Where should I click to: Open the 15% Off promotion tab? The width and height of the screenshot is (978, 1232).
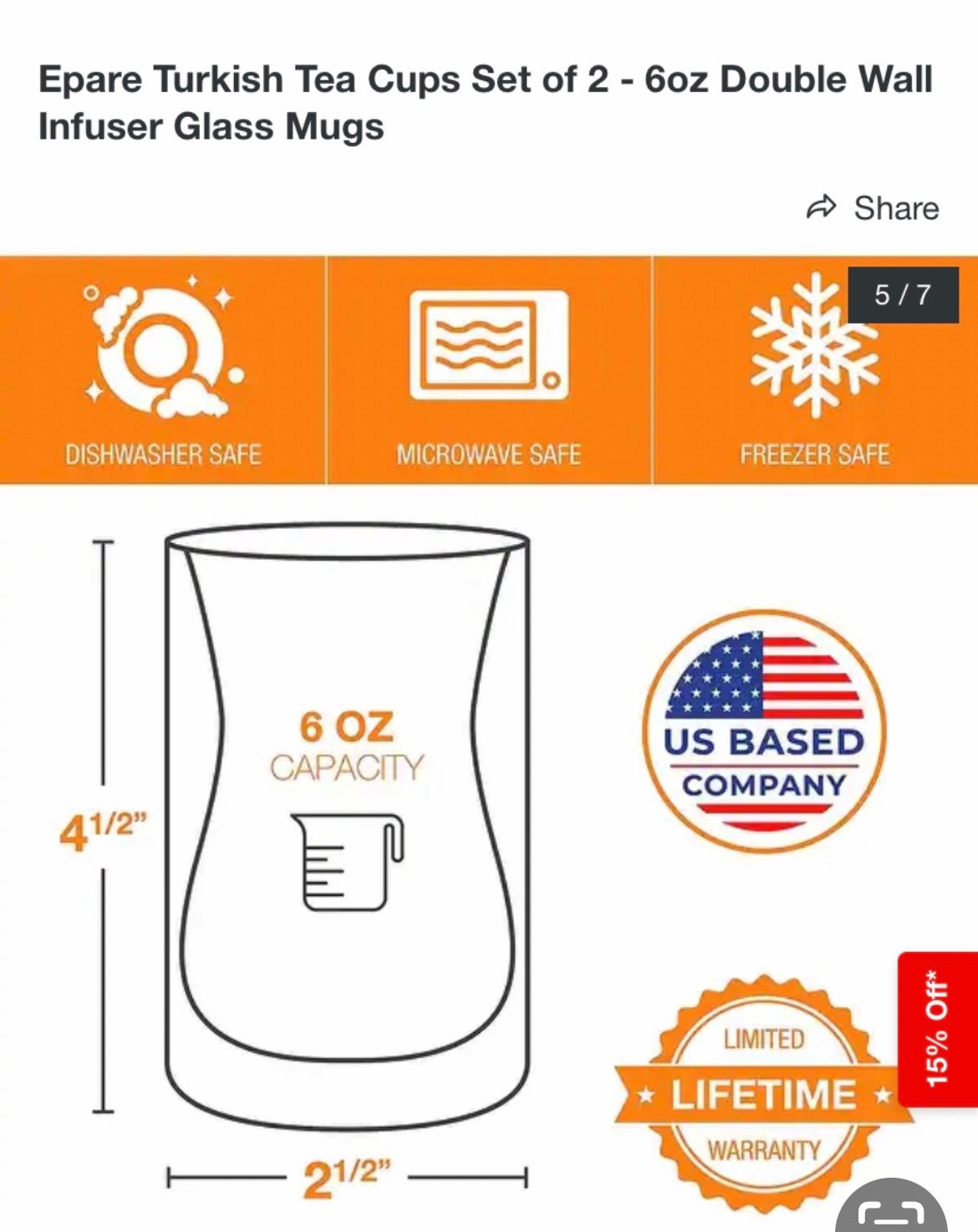click(937, 1028)
